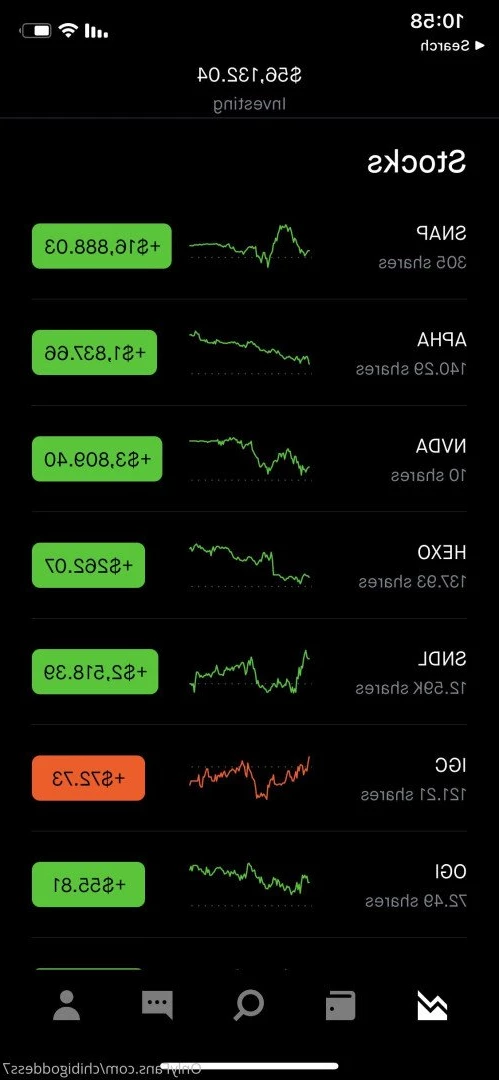Open the APHA stock row
499x1080 pixels.
point(249,353)
